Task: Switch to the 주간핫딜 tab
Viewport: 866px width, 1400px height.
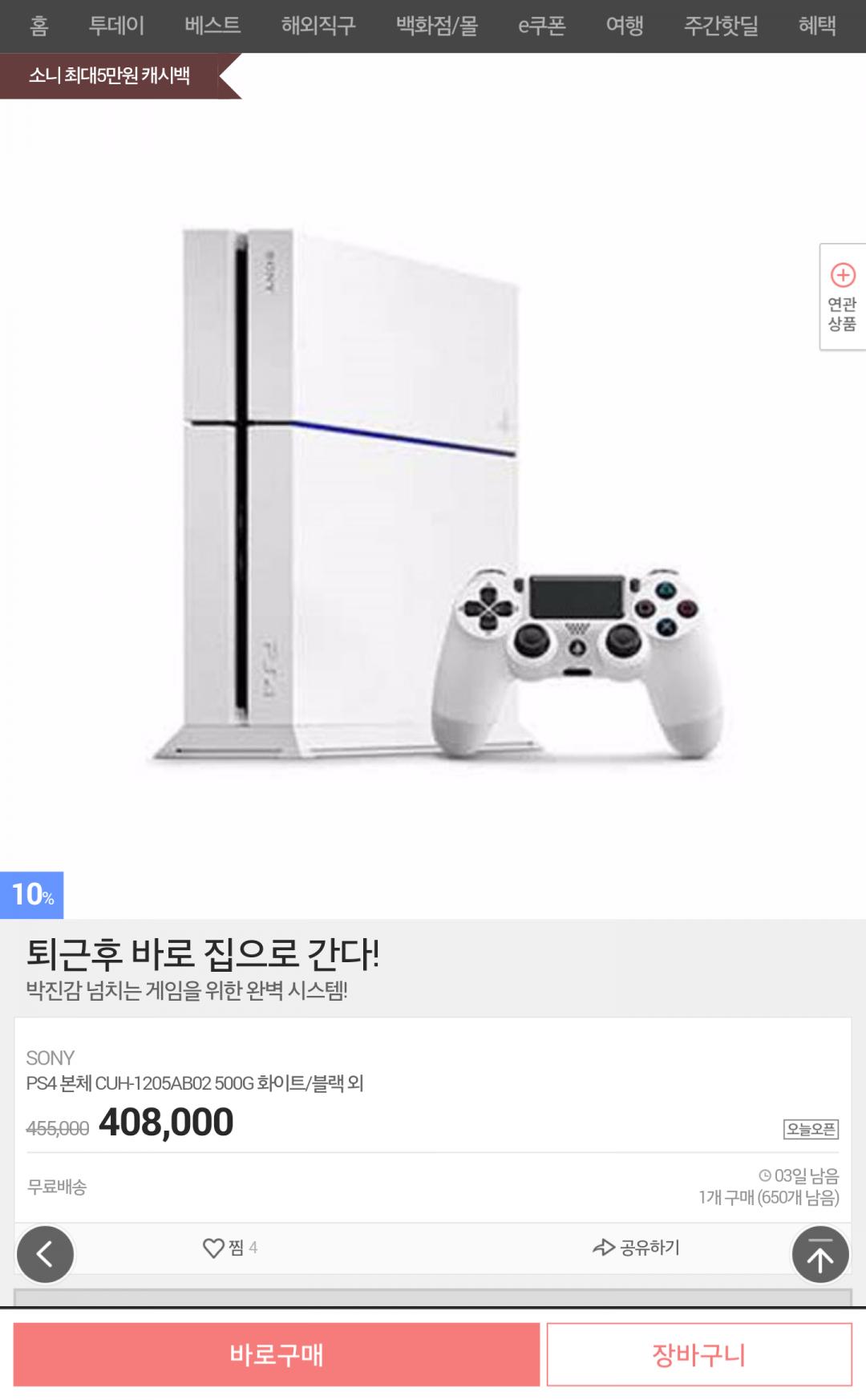Action: [721, 26]
